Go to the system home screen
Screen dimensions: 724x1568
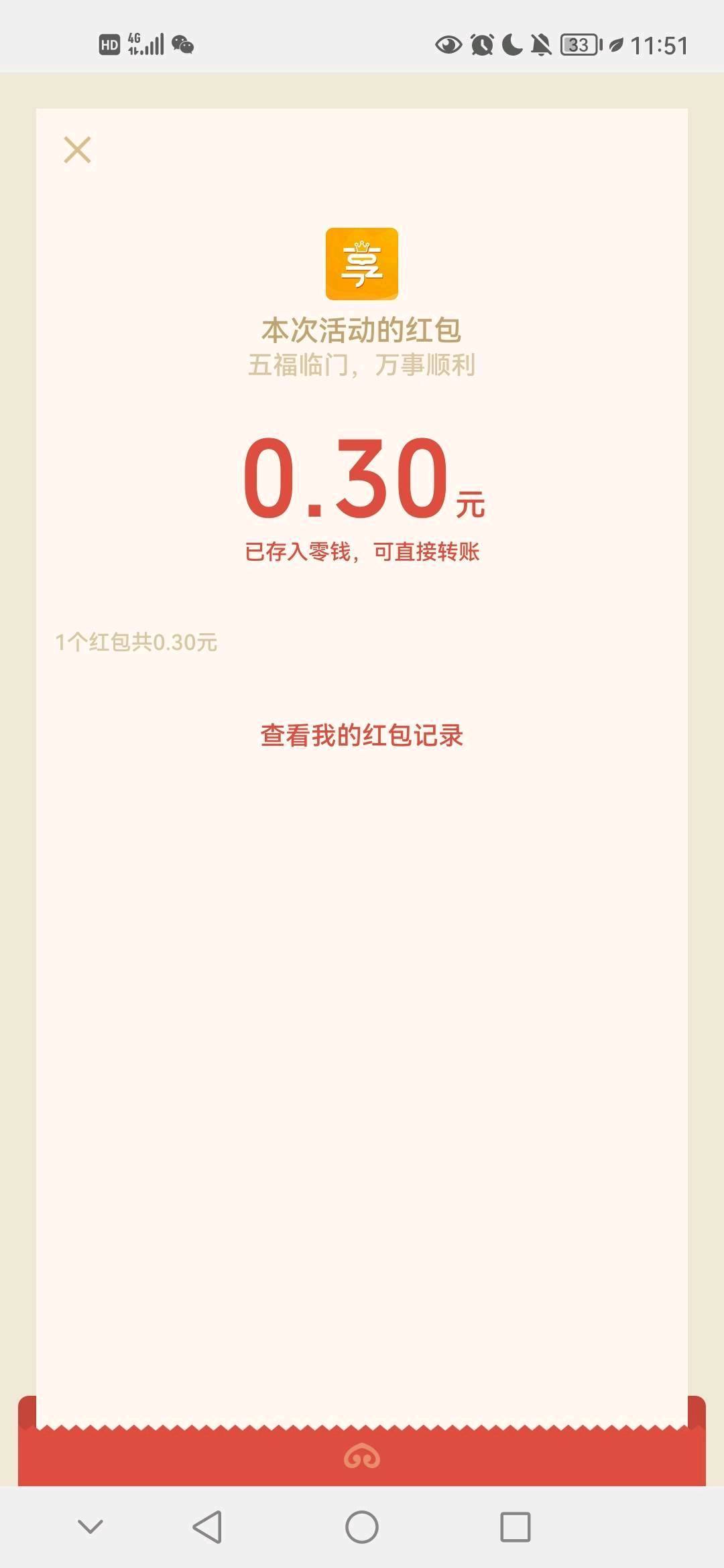[x=362, y=1527]
